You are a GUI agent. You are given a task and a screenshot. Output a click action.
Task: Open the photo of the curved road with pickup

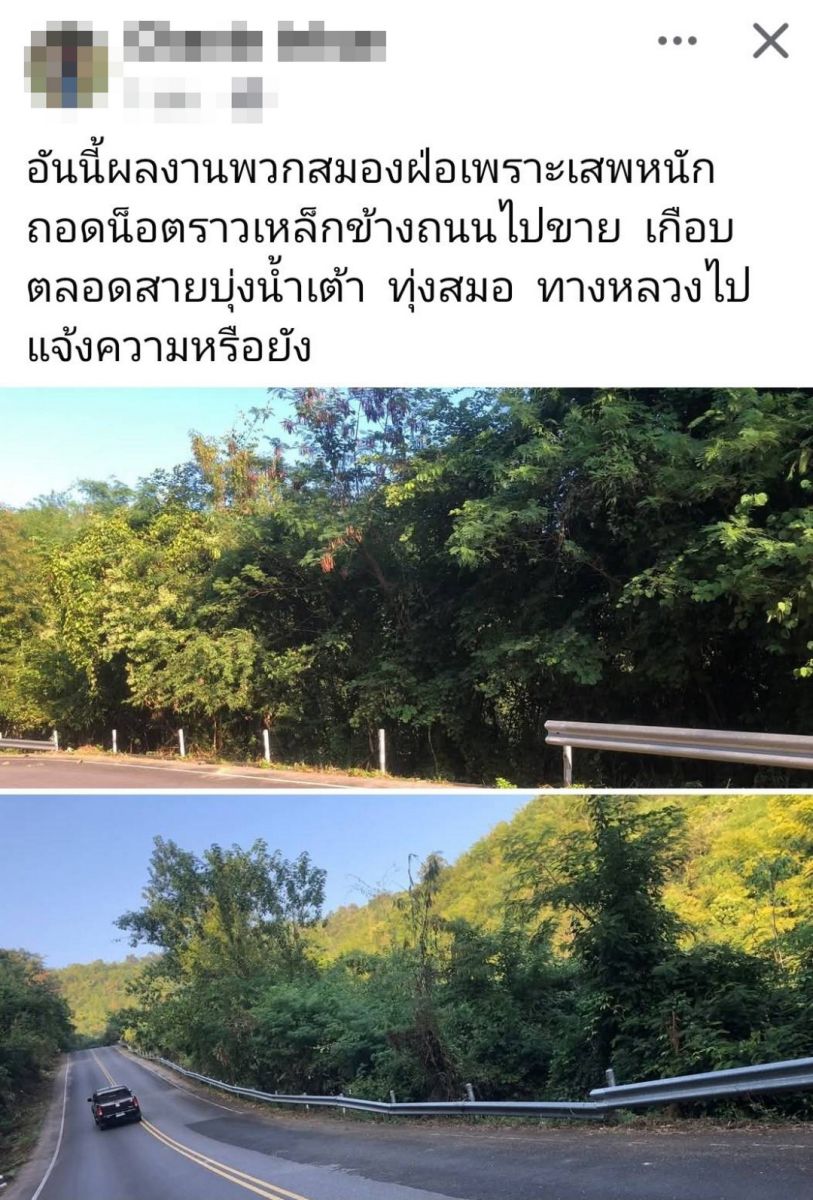coord(406,996)
